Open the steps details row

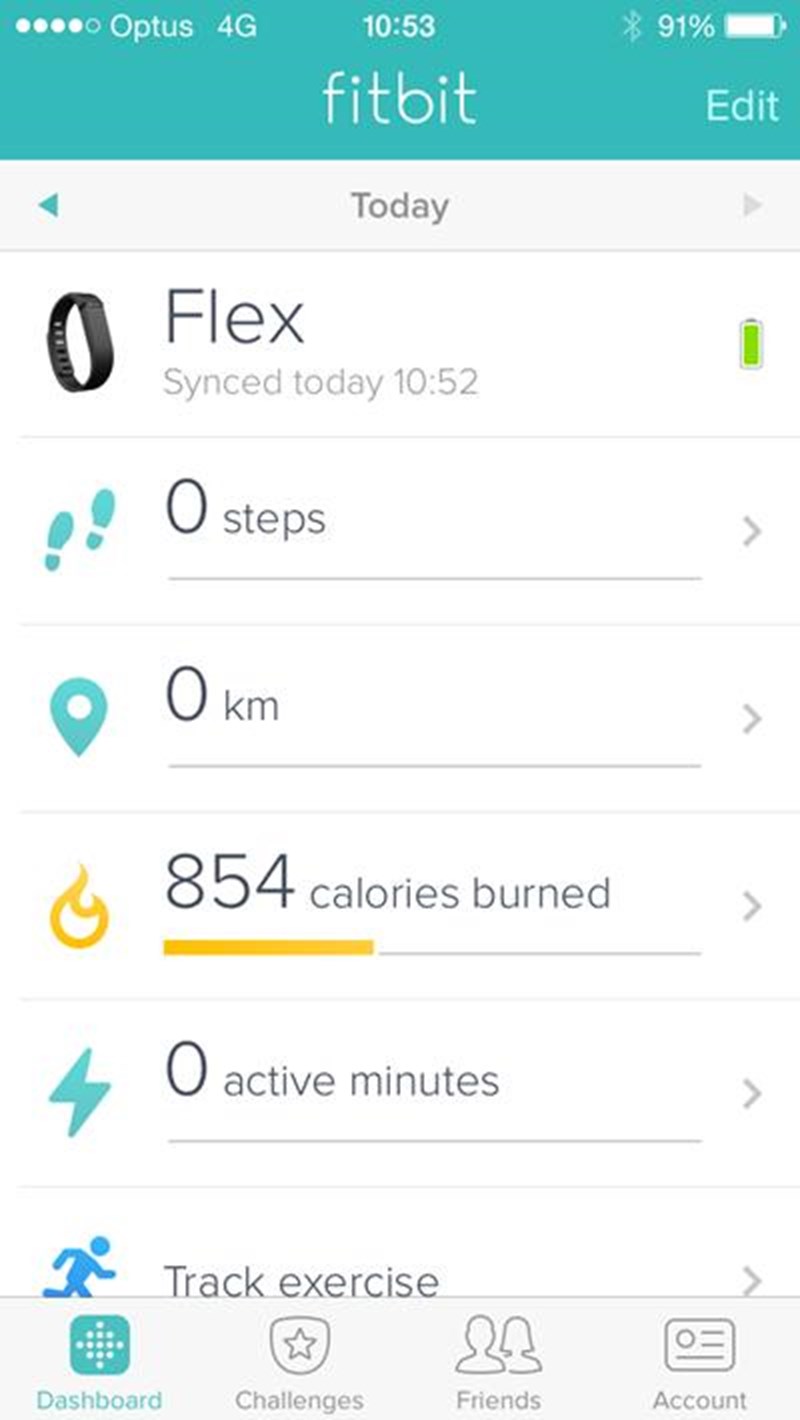400,531
